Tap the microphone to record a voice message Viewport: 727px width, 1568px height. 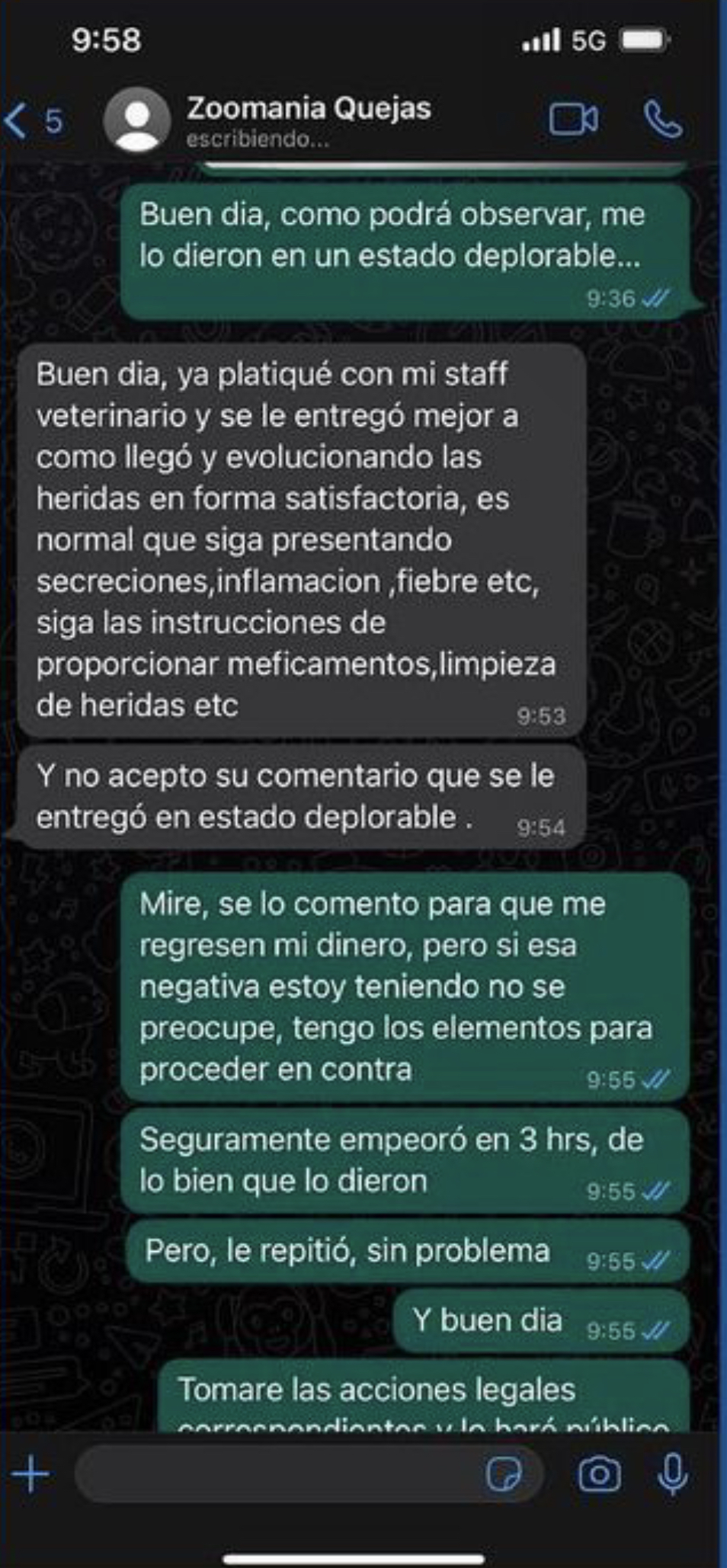tap(673, 1474)
